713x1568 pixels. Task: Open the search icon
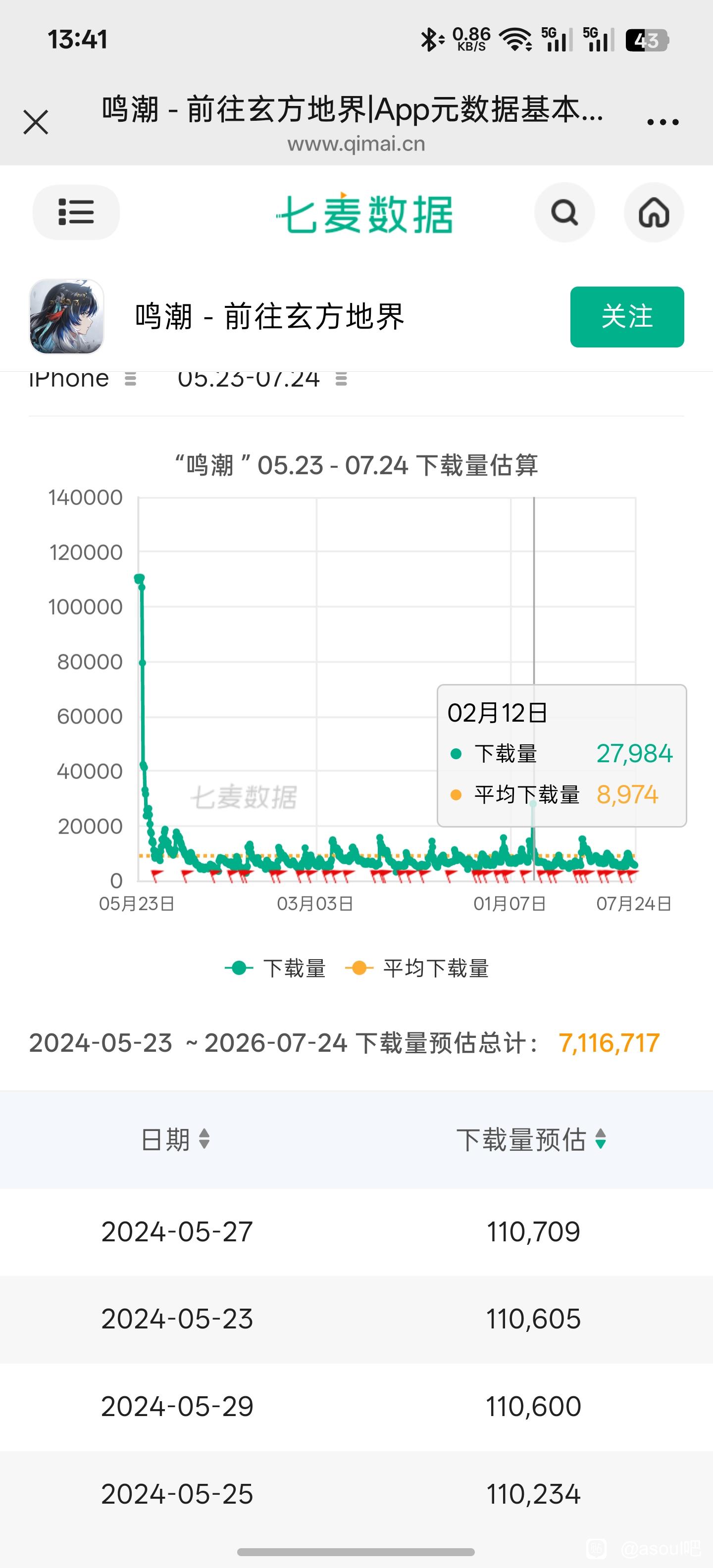click(564, 212)
